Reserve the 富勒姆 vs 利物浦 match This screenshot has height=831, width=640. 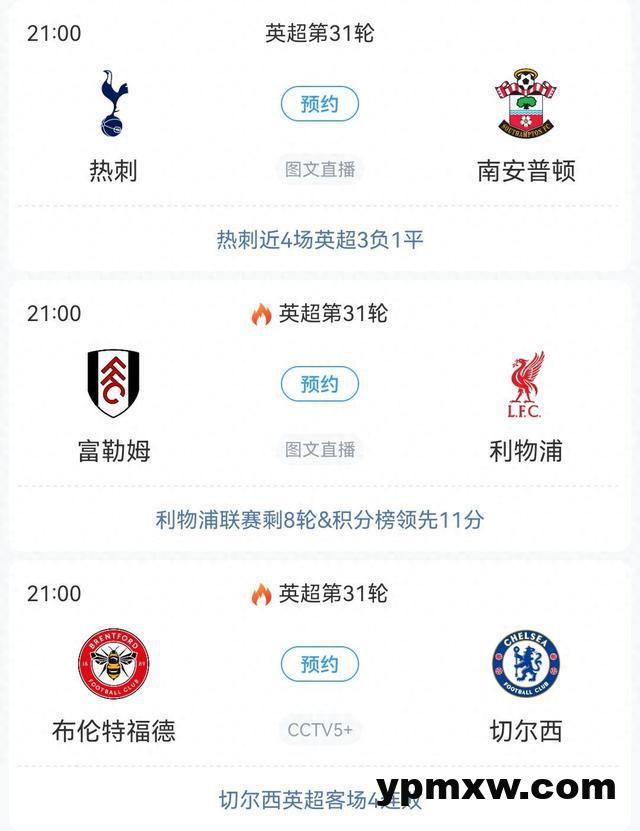tap(319, 384)
